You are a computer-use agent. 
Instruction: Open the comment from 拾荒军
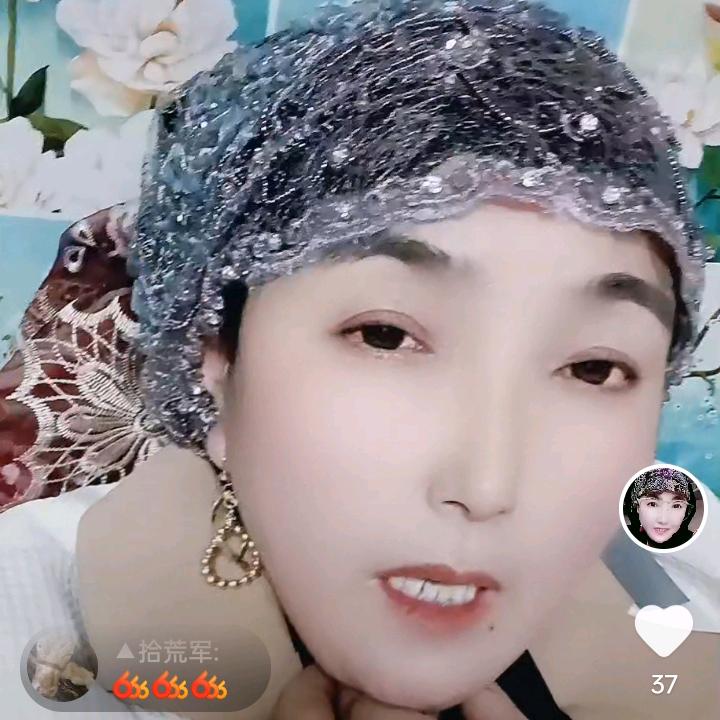[x=170, y=669]
